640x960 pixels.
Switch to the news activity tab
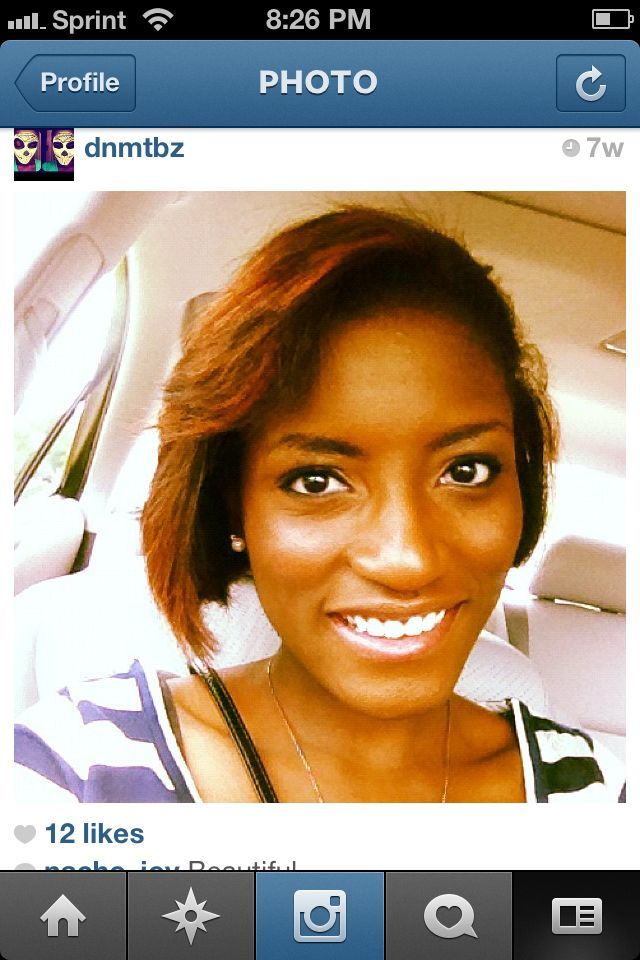click(x=448, y=916)
